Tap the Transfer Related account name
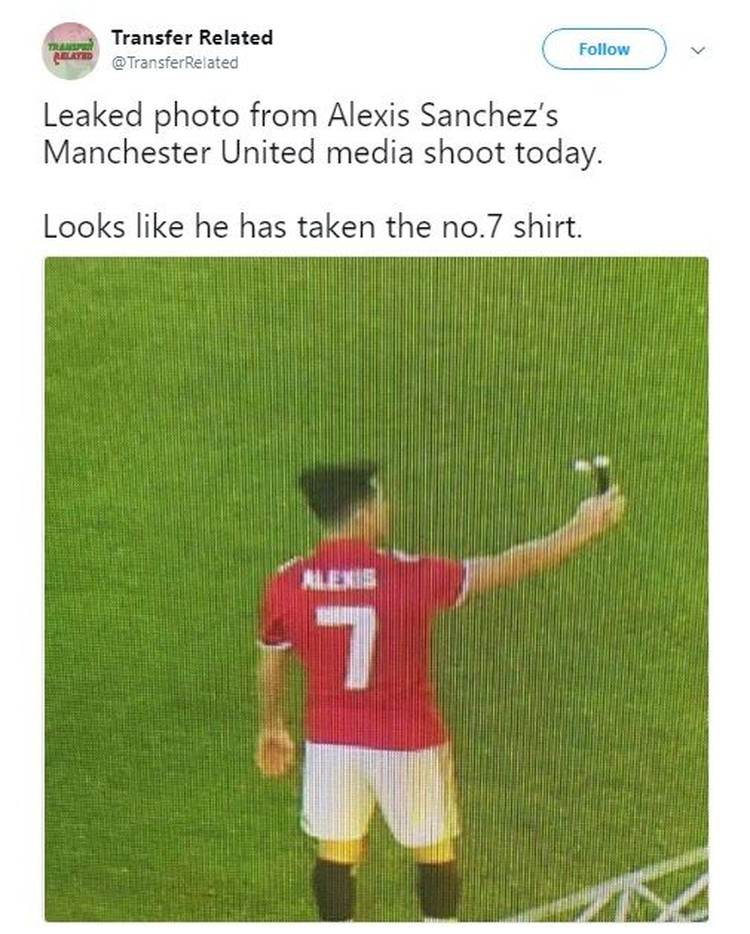 click(x=191, y=38)
